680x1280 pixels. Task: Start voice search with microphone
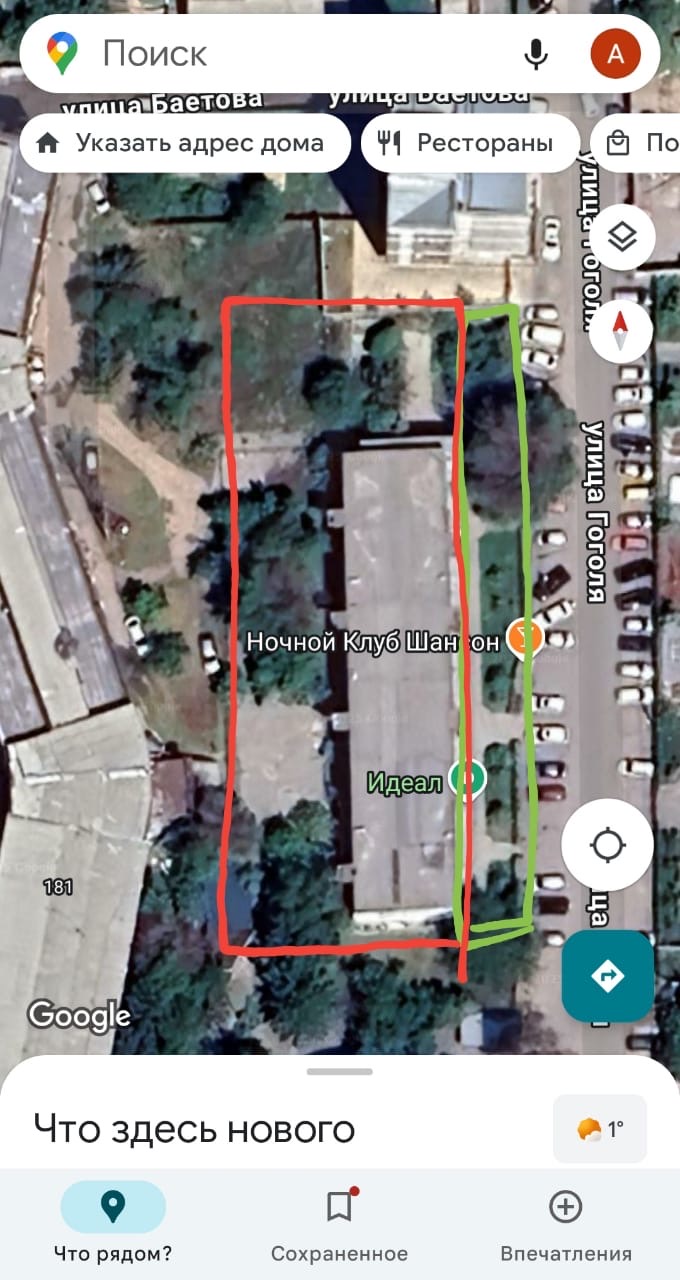pos(537,53)
